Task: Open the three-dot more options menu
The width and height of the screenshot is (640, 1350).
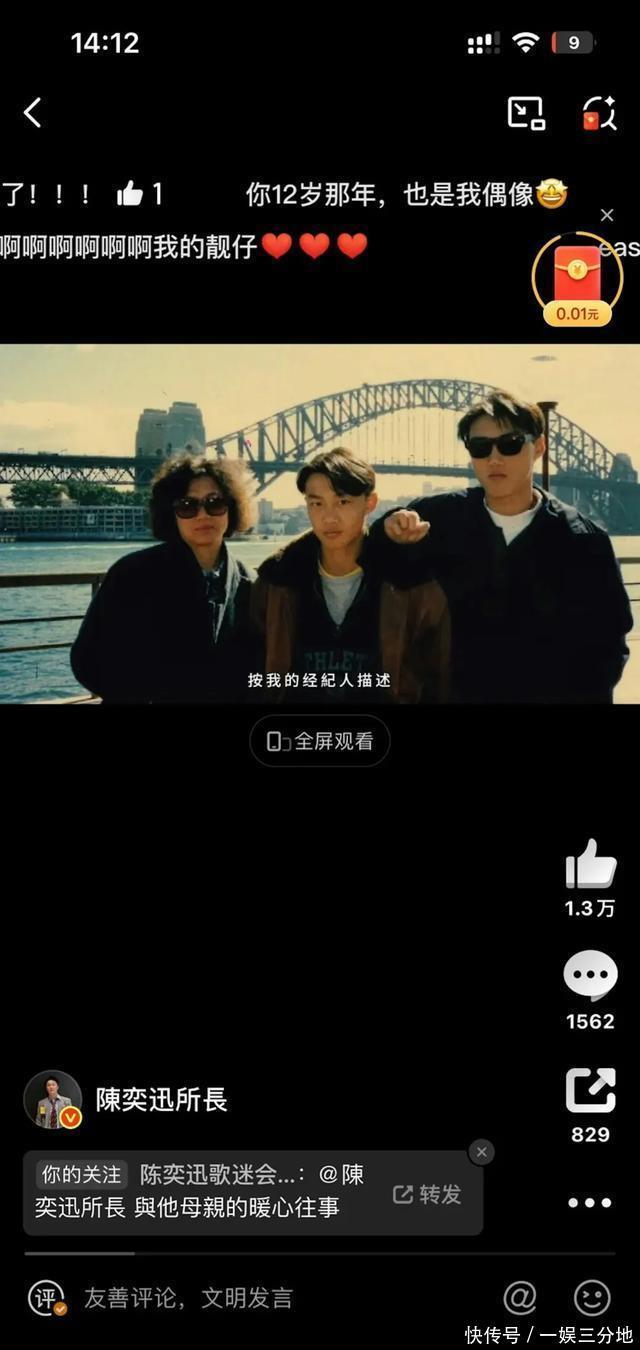Action: [x=590, y=1203]
